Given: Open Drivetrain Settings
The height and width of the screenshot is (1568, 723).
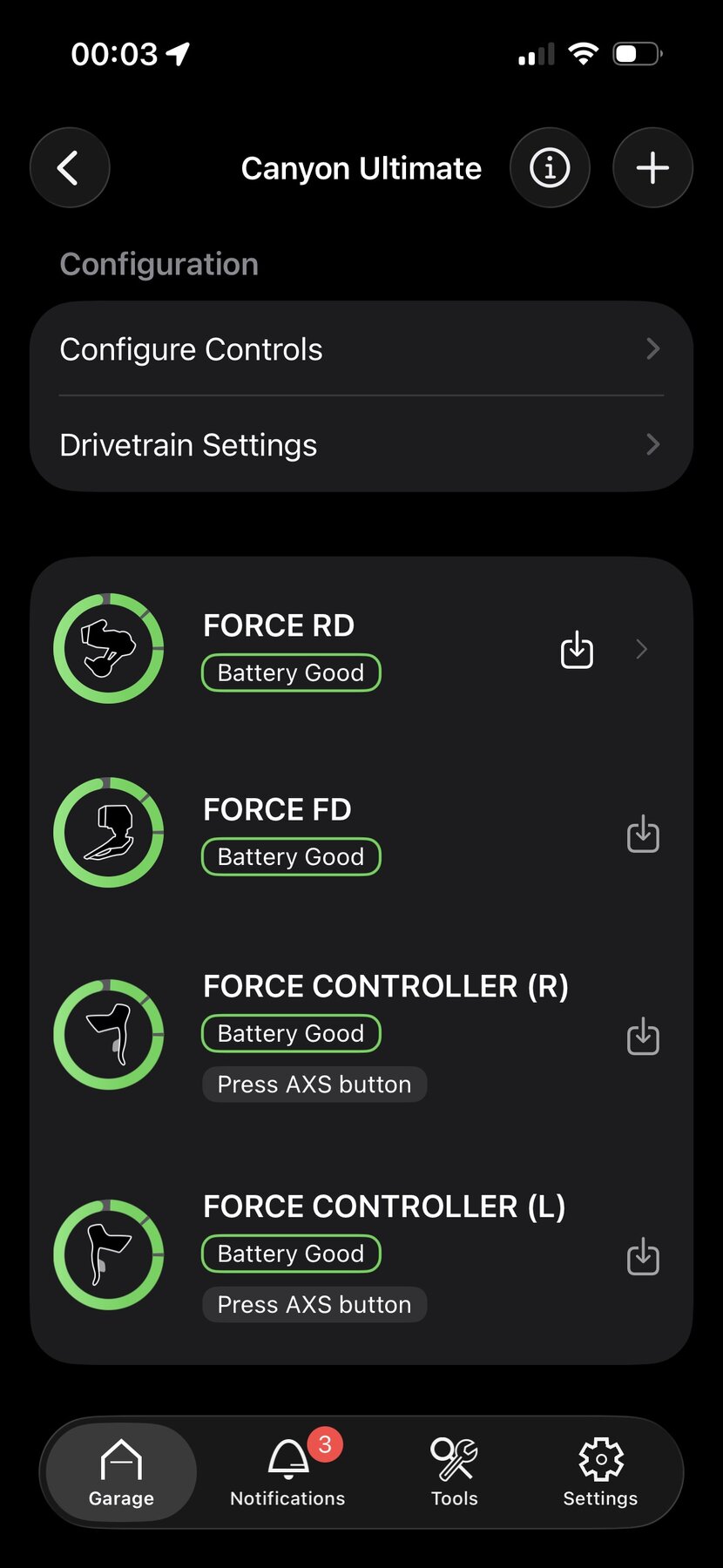Looking at the screenshot, I should coord(361,445).
